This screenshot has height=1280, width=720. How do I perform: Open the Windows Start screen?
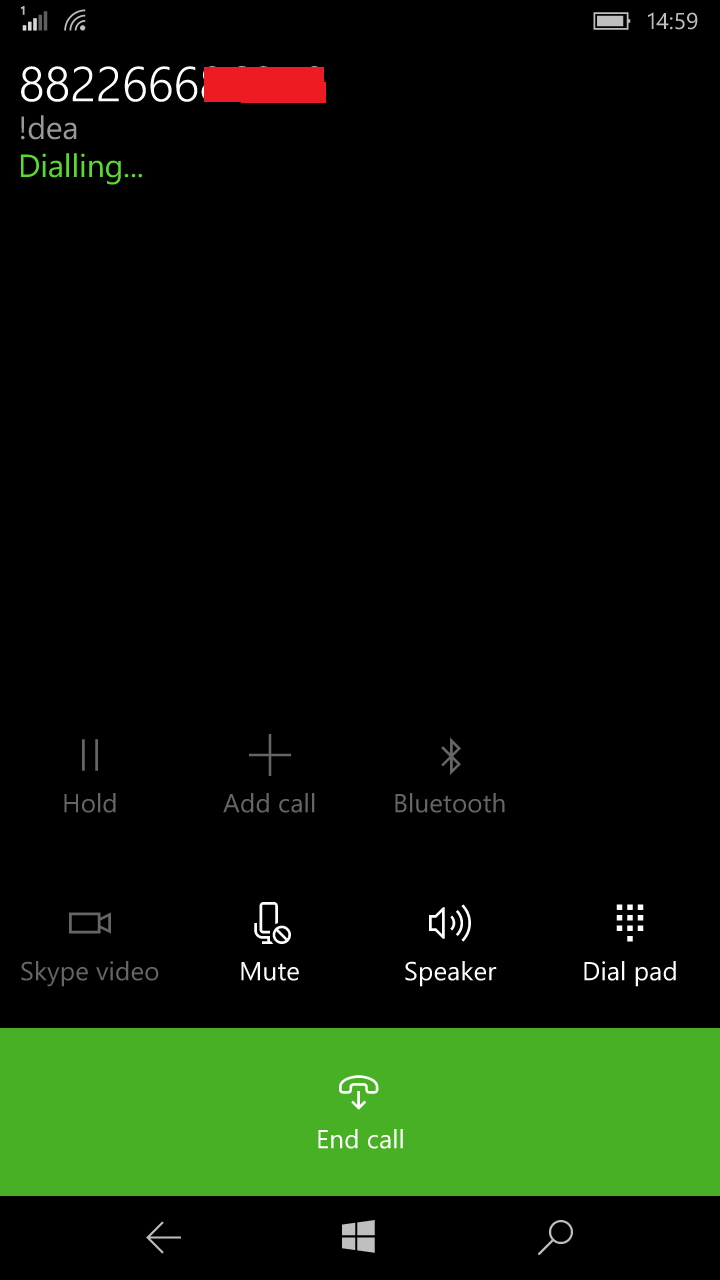click(x=358, y=1237)
